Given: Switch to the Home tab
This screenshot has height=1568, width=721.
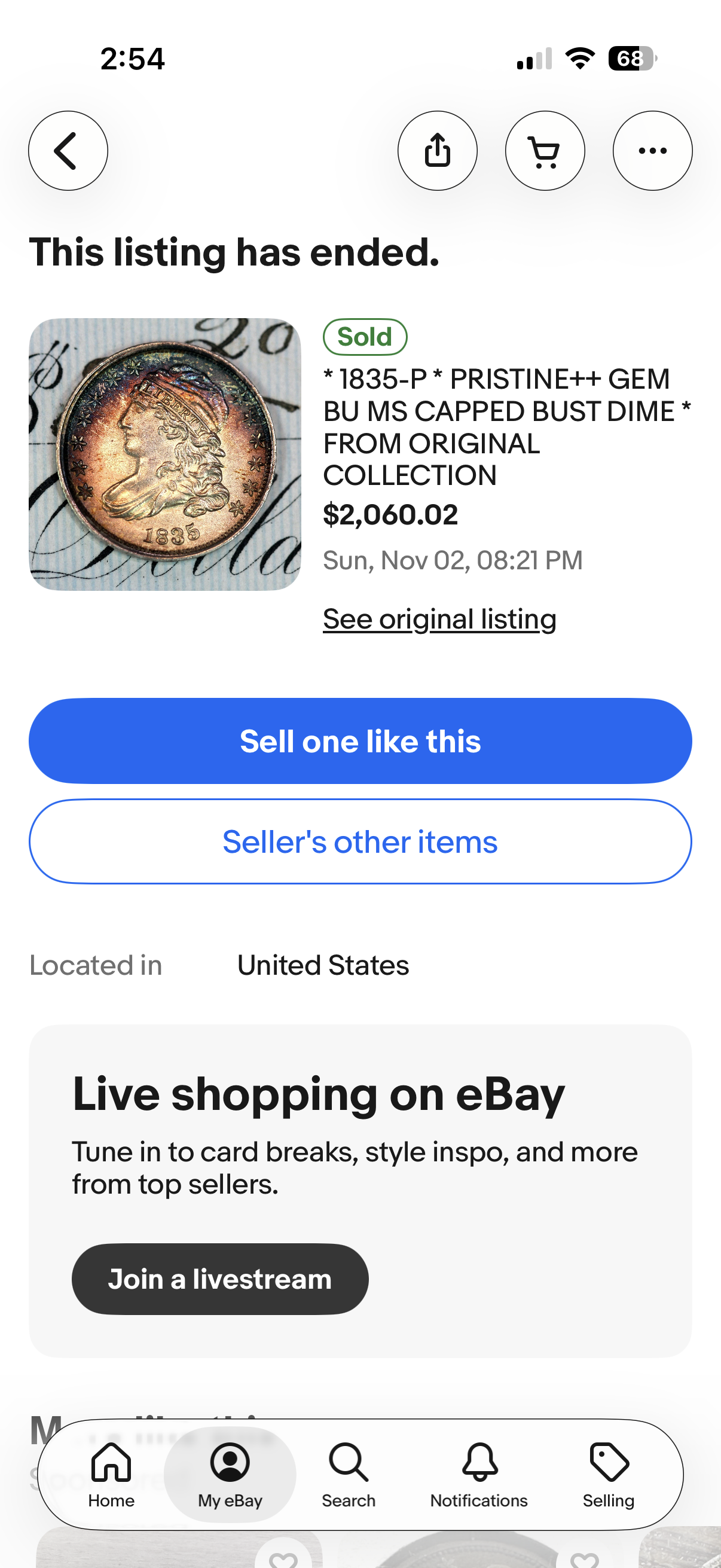Looking at the screenshot, I should pos(111,1474).
